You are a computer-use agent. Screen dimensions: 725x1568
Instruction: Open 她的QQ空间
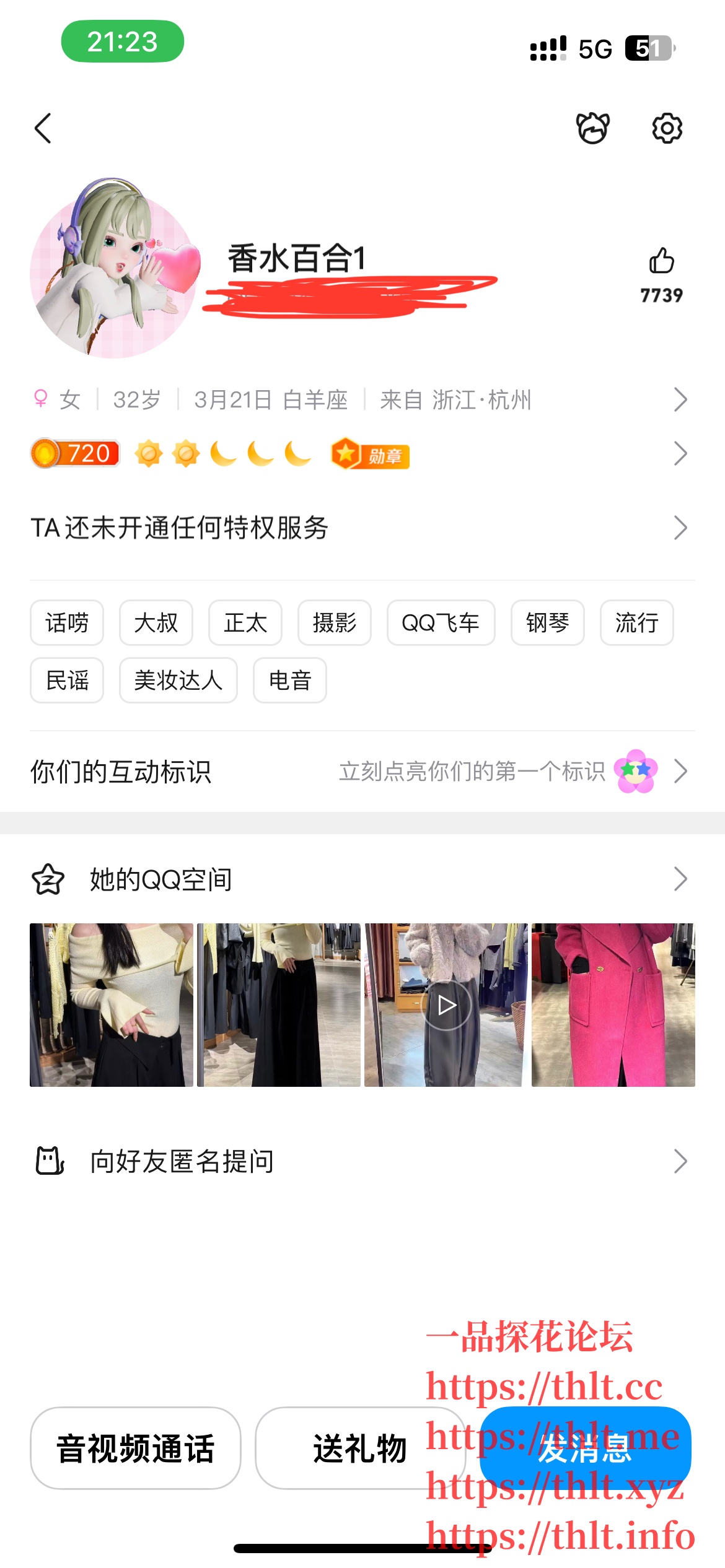(359, 879)
